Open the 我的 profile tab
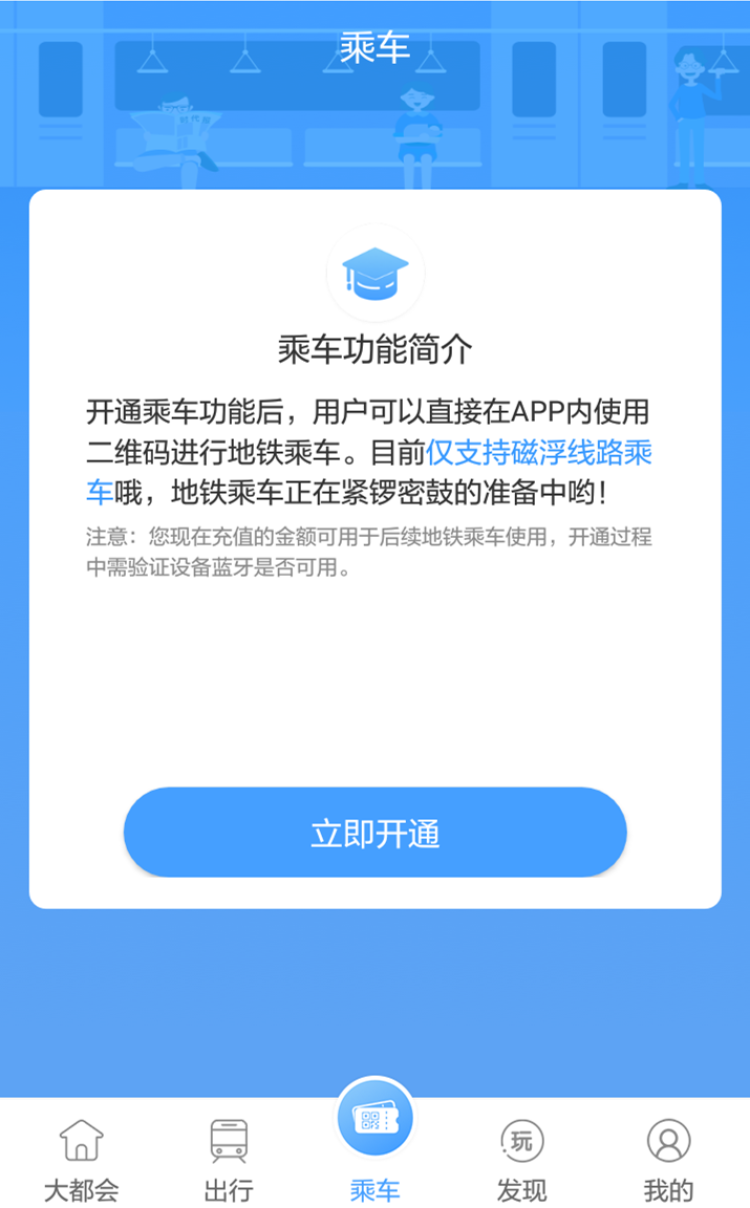The height and width of the screenshot is (1208, 750). (x=669, y=1160)
